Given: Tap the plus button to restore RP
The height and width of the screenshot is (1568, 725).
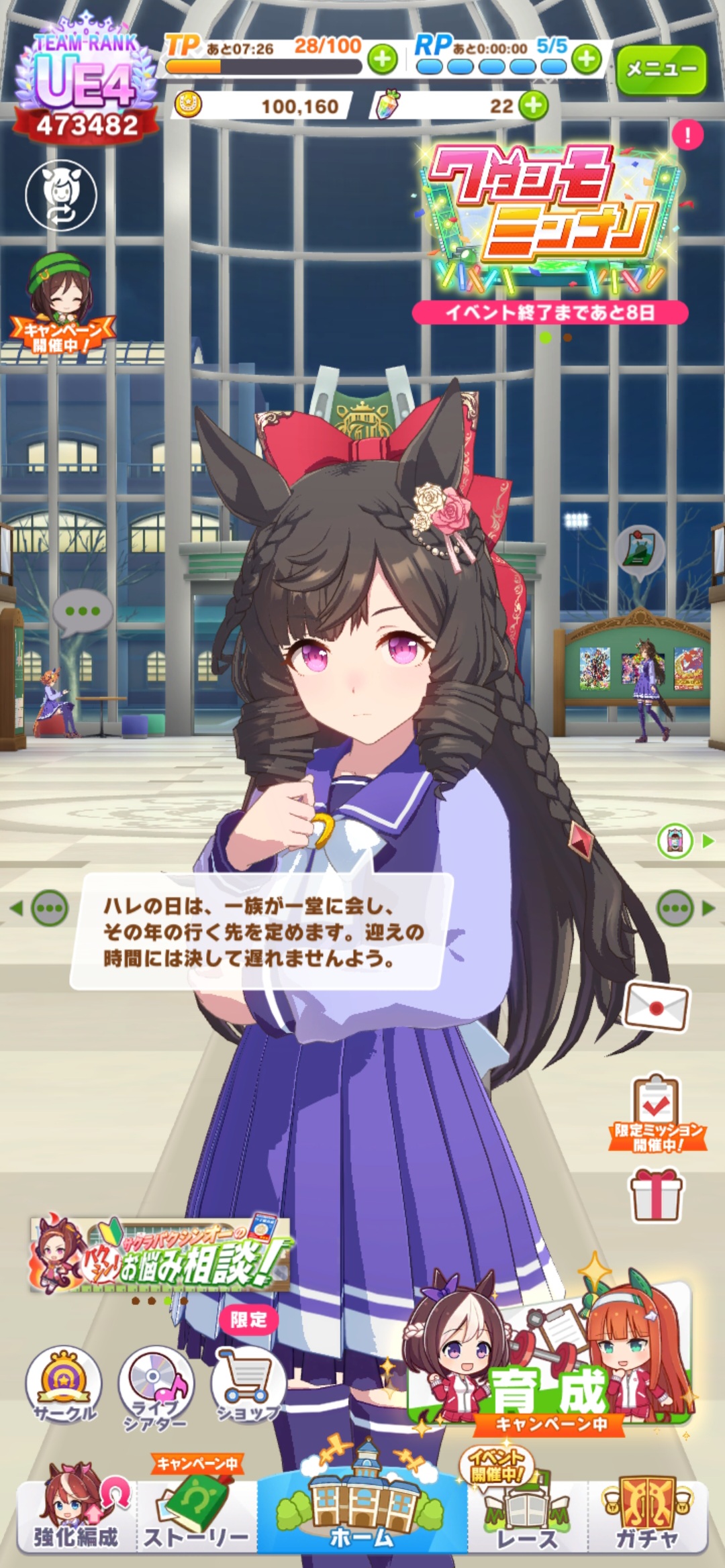Looking at the screenshot, I should [x=587, y=60].
